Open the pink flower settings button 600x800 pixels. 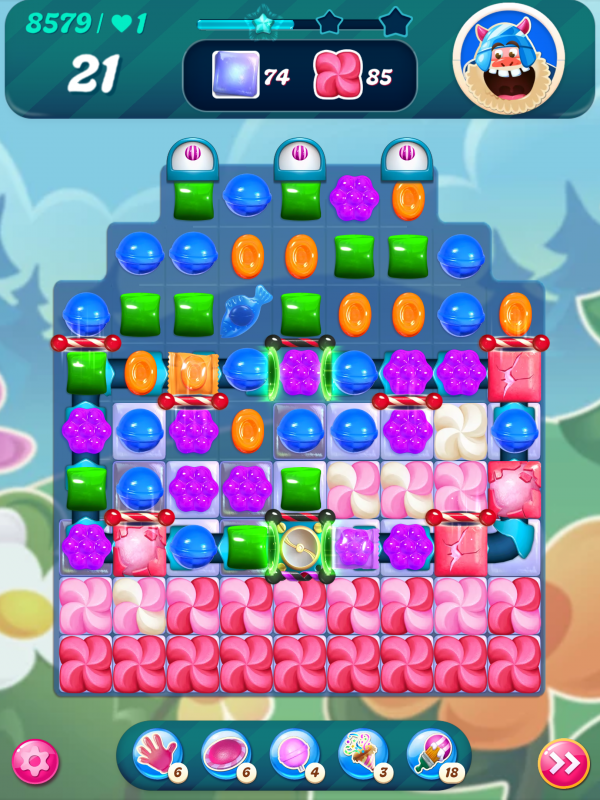(x=36, y=763)
